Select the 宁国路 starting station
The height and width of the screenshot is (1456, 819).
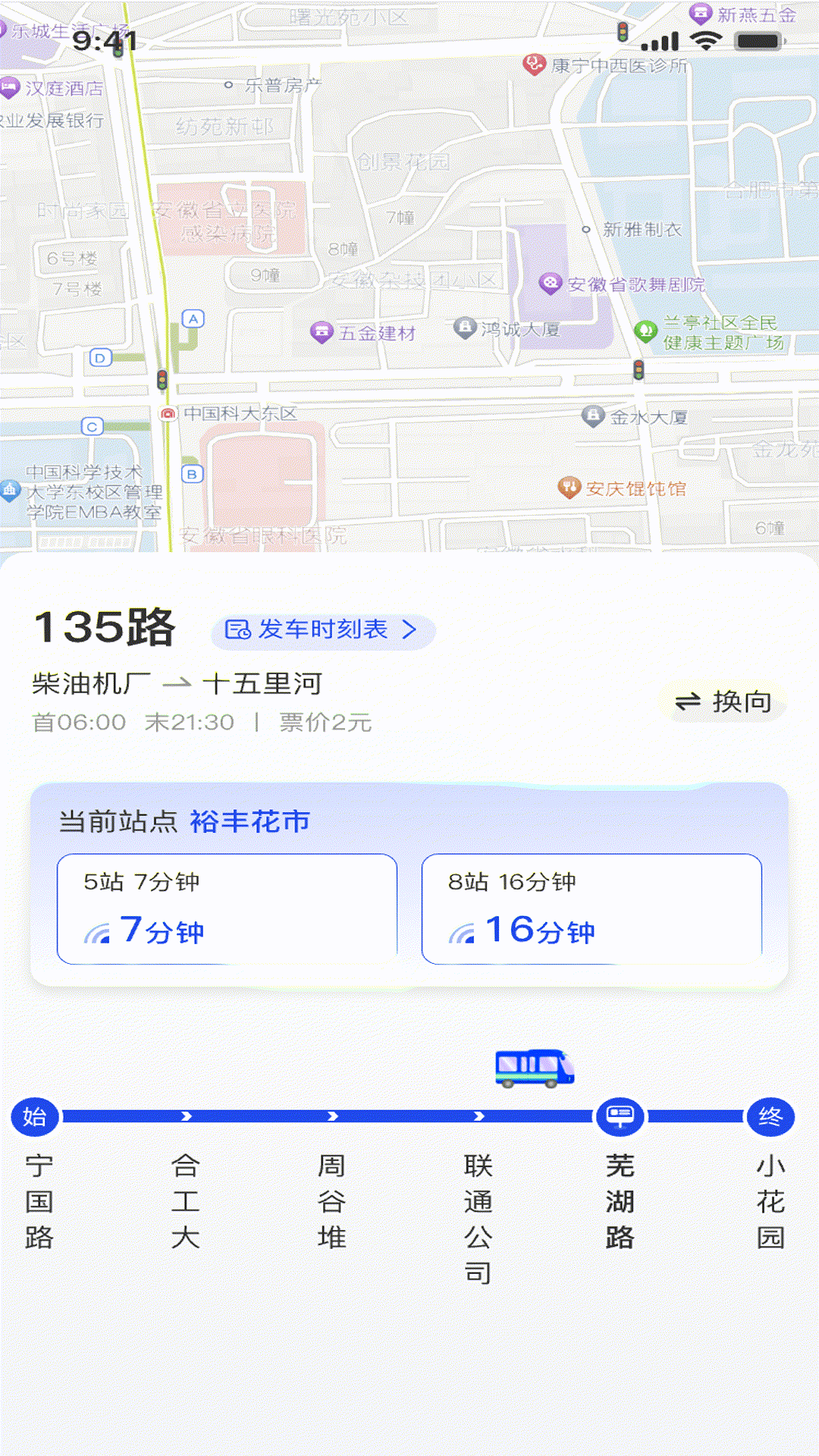[x=38, y=1201]
